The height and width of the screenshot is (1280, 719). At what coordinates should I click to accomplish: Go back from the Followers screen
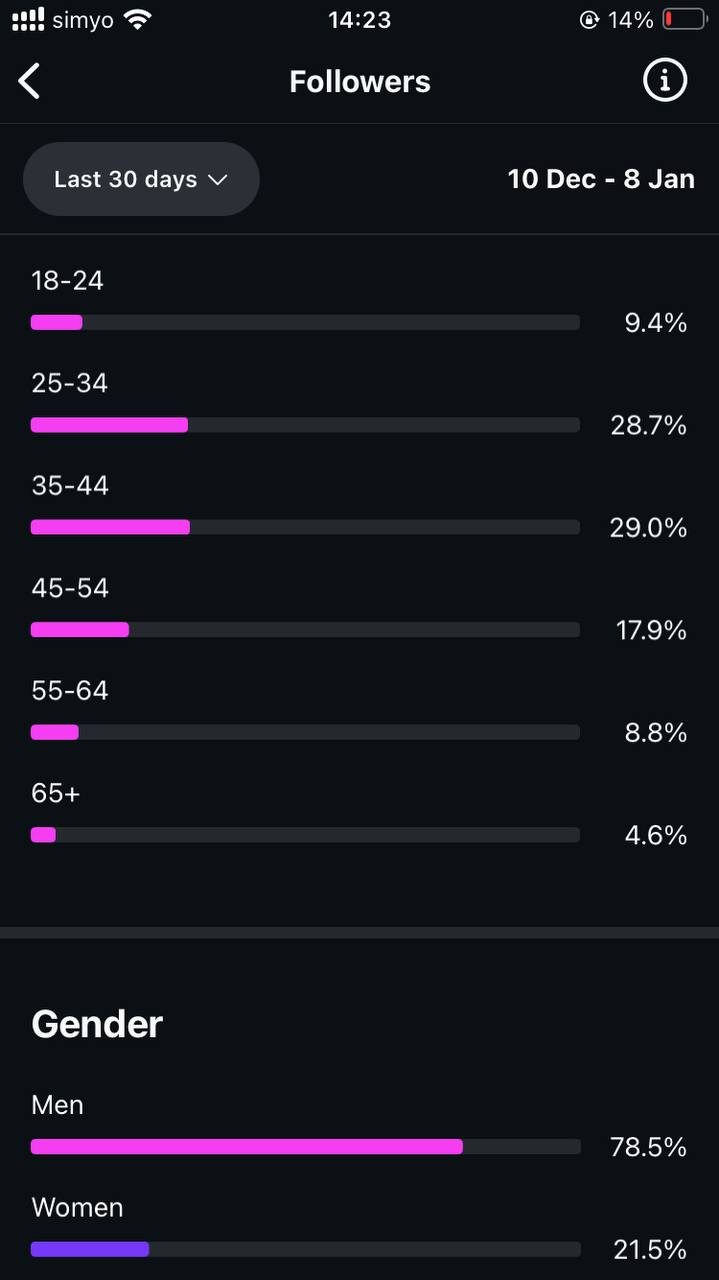(30, 81)
